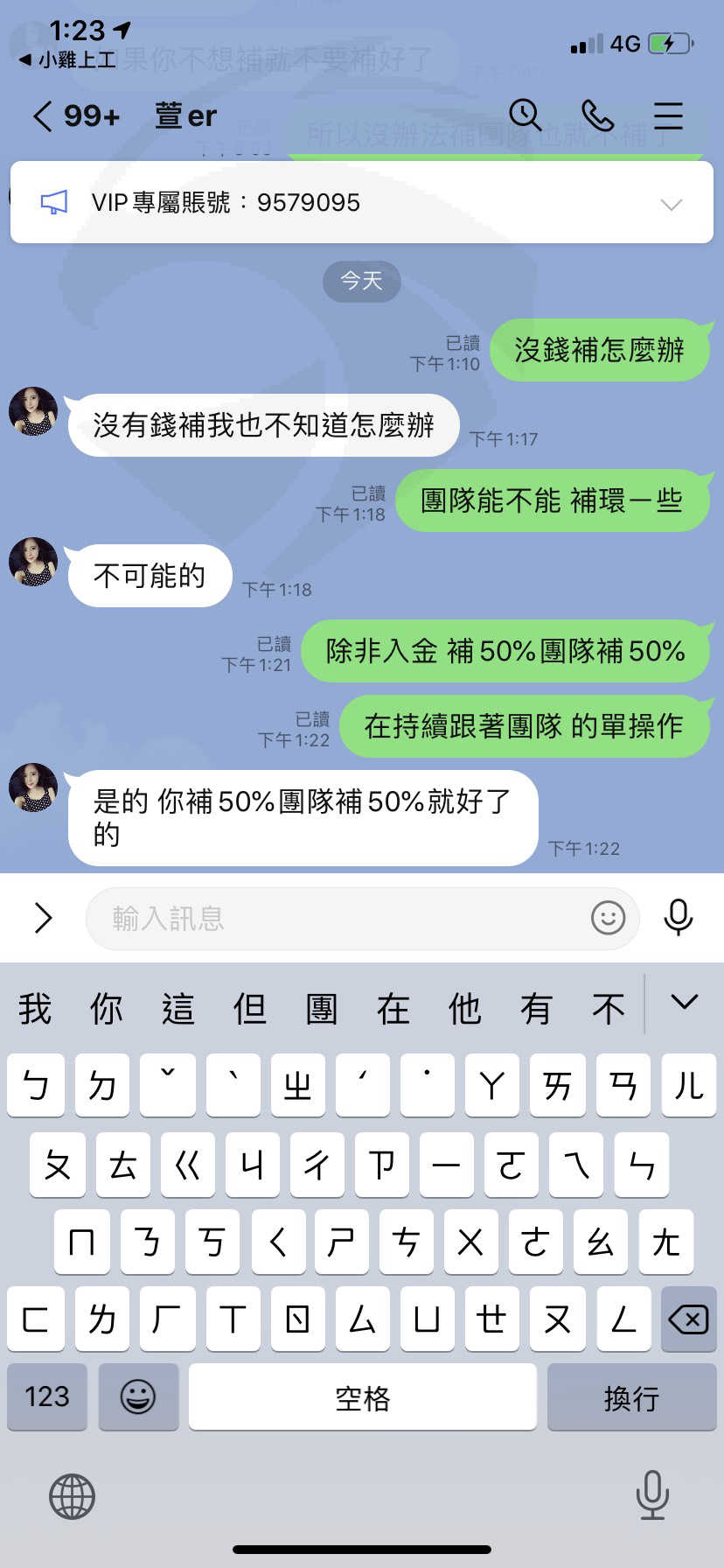Pick the suggested word 團
This screenshot has width=724, height=1568.
coord(322,1009)
